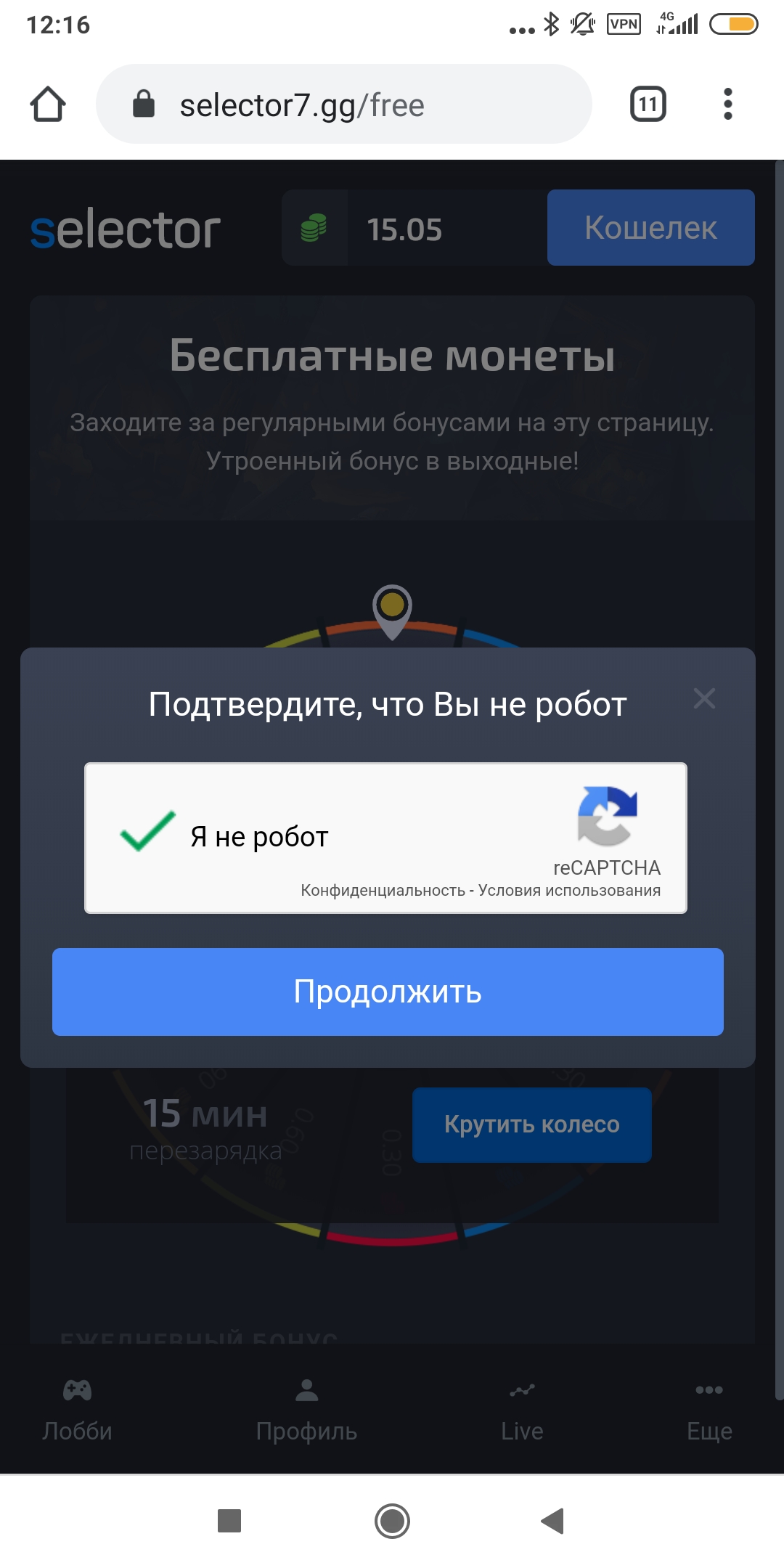
Task: Tap the Я не робот reCAPTCHA checkbox
Action: click(148, 832)
